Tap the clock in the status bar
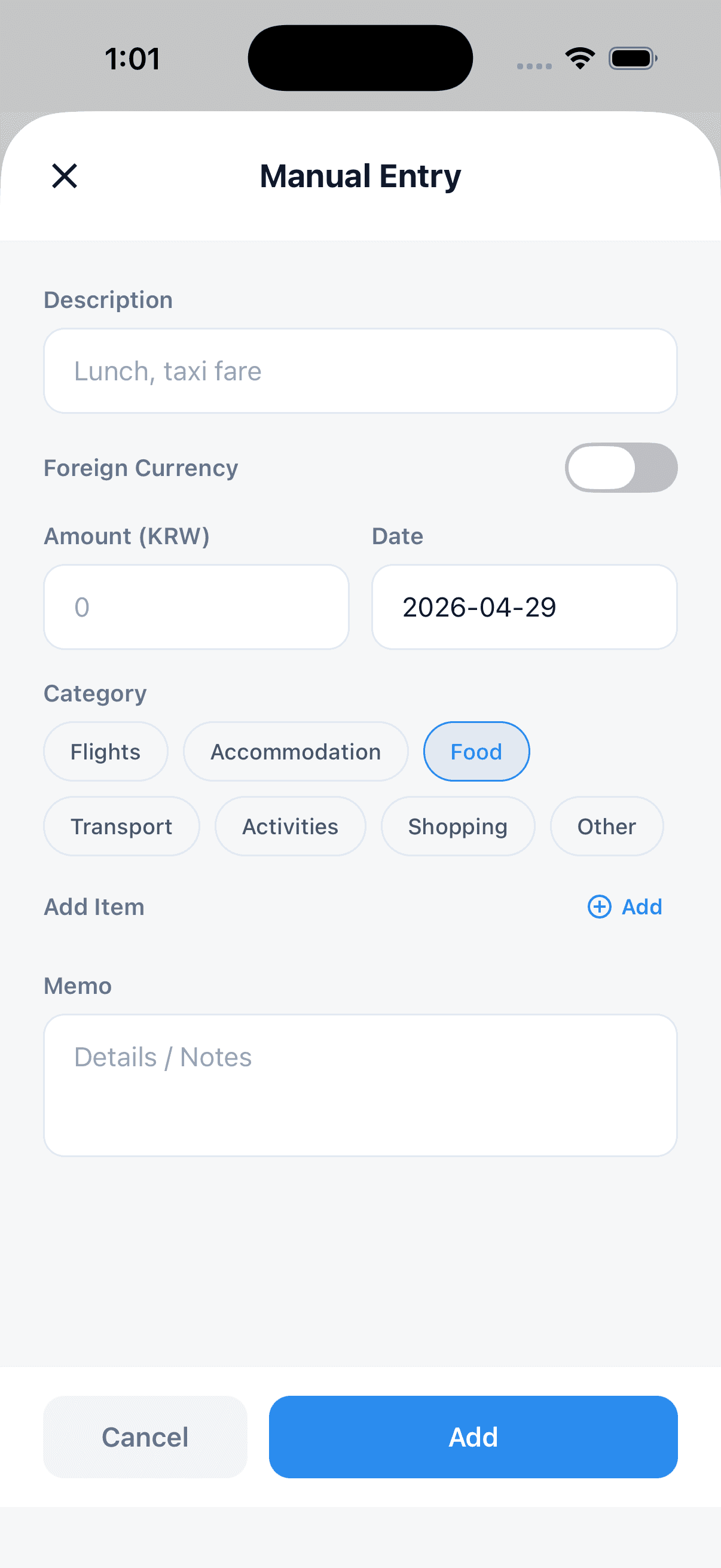The width and height of the screenshot is (721, 1568). point(134,58)
